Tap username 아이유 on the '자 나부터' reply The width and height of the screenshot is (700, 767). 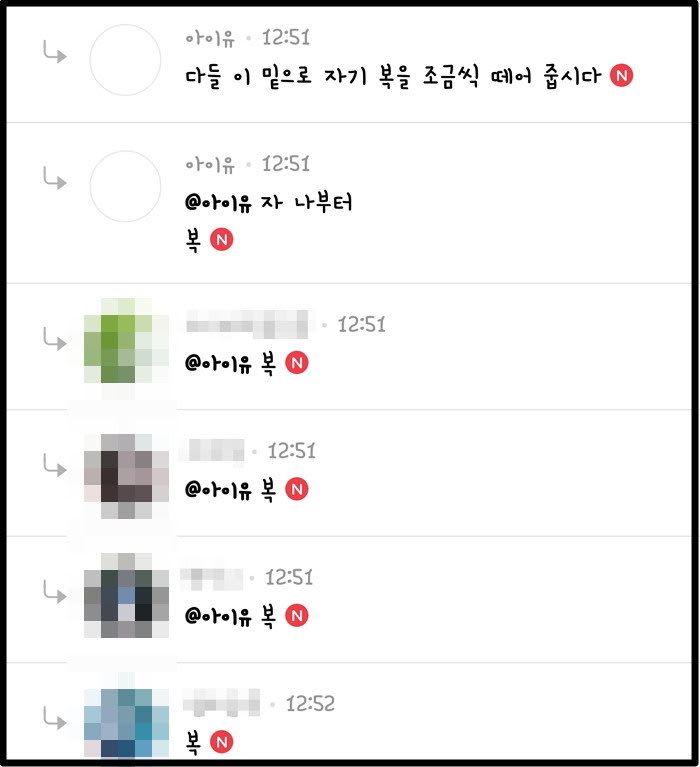209,164
